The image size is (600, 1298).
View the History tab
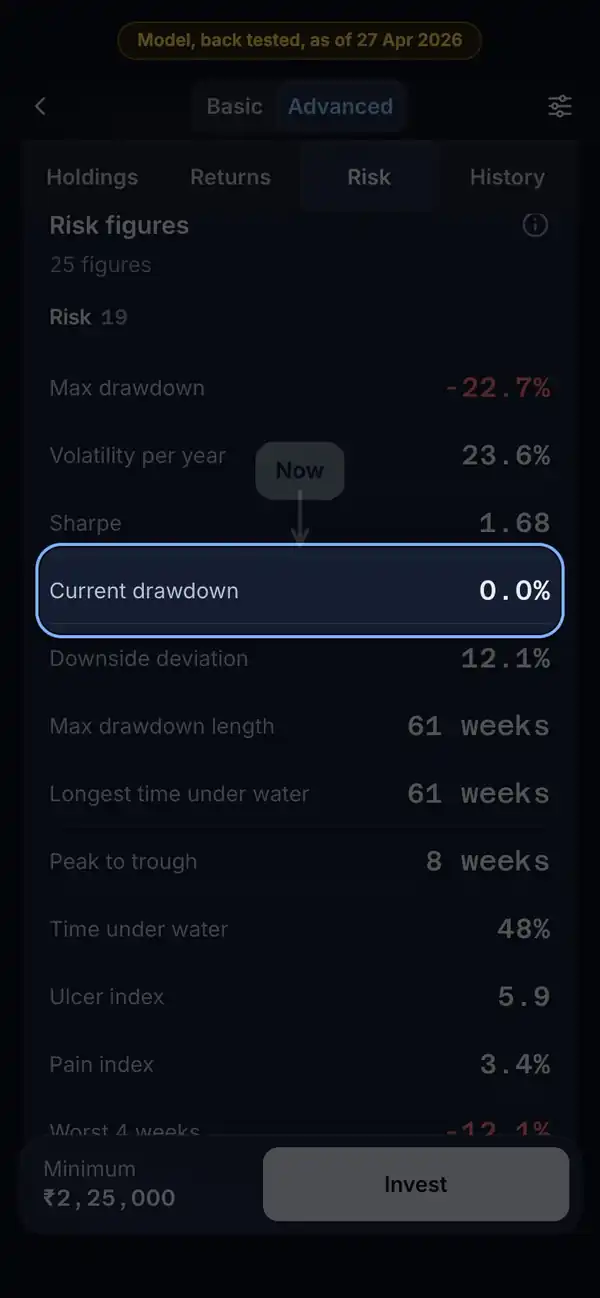pyautogui.click(x=507, y=177)
